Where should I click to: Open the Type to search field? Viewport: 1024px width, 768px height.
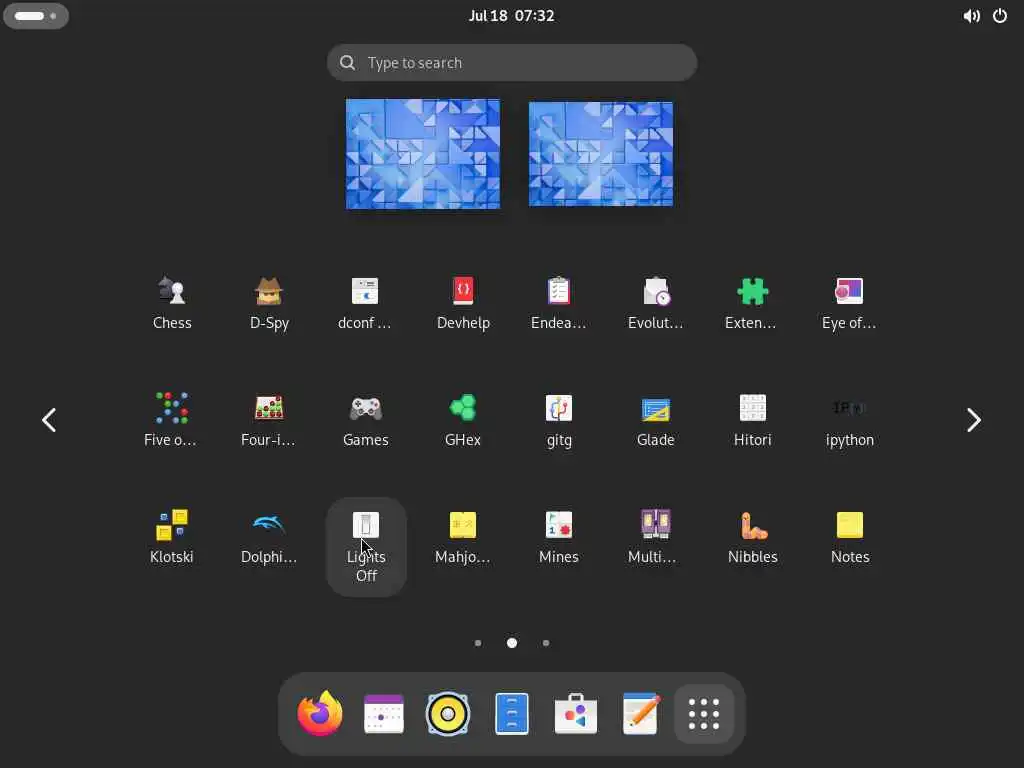tap(512, 63)
